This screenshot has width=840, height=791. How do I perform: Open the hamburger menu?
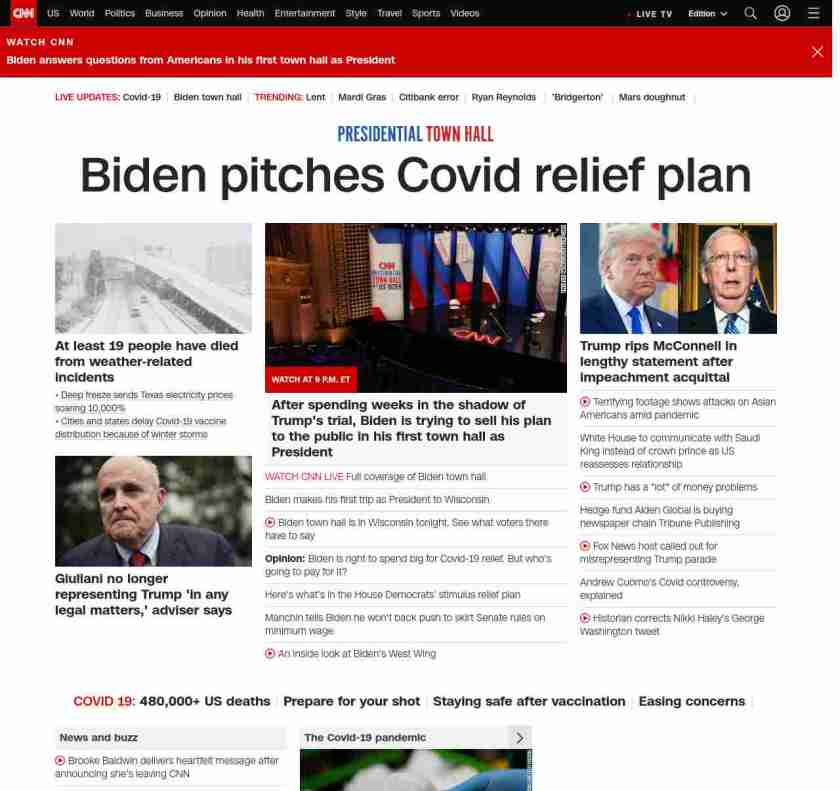pyautogui.click(x=813, y=13)
